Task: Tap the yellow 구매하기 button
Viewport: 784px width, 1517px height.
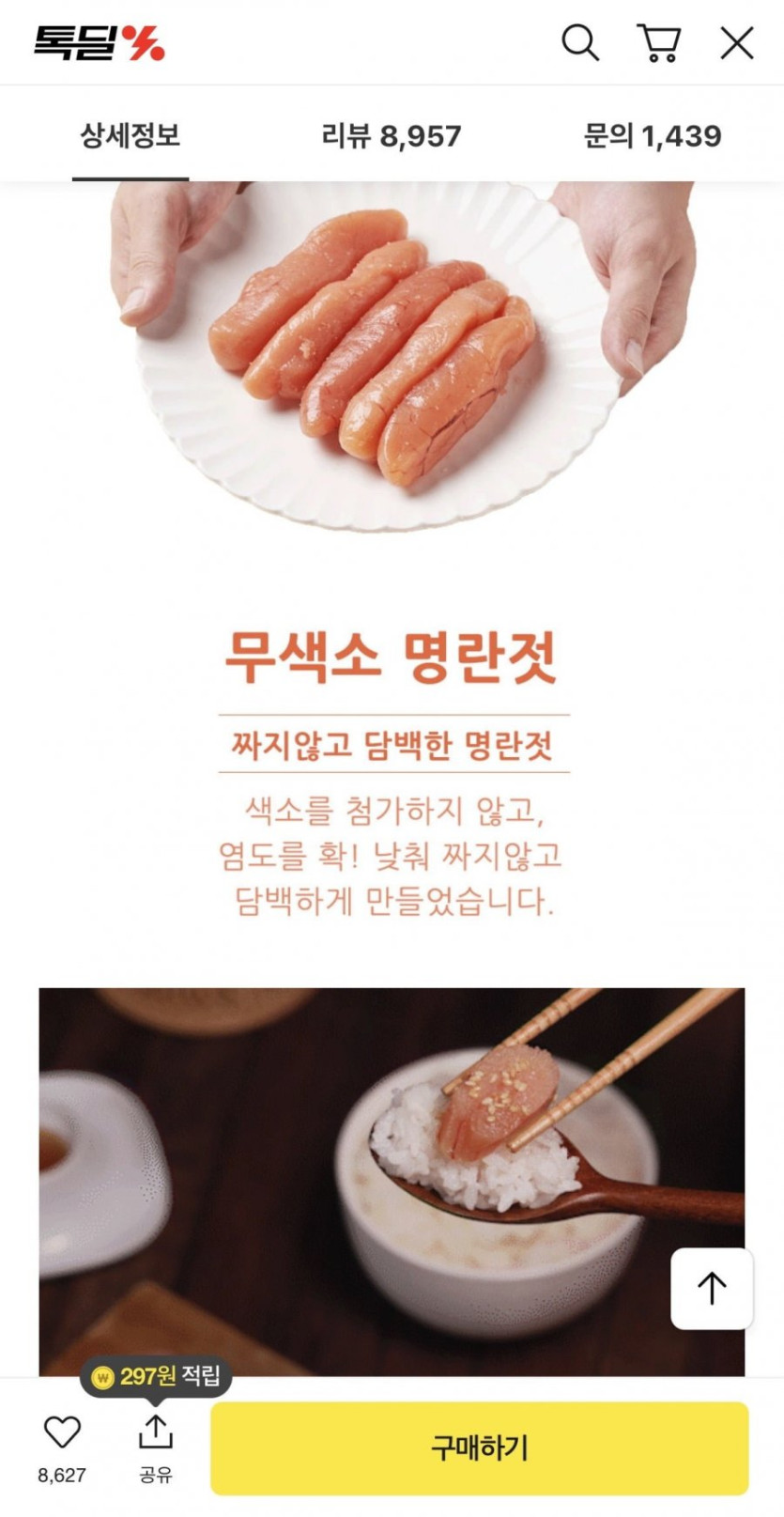Action: coord(479,1447)
